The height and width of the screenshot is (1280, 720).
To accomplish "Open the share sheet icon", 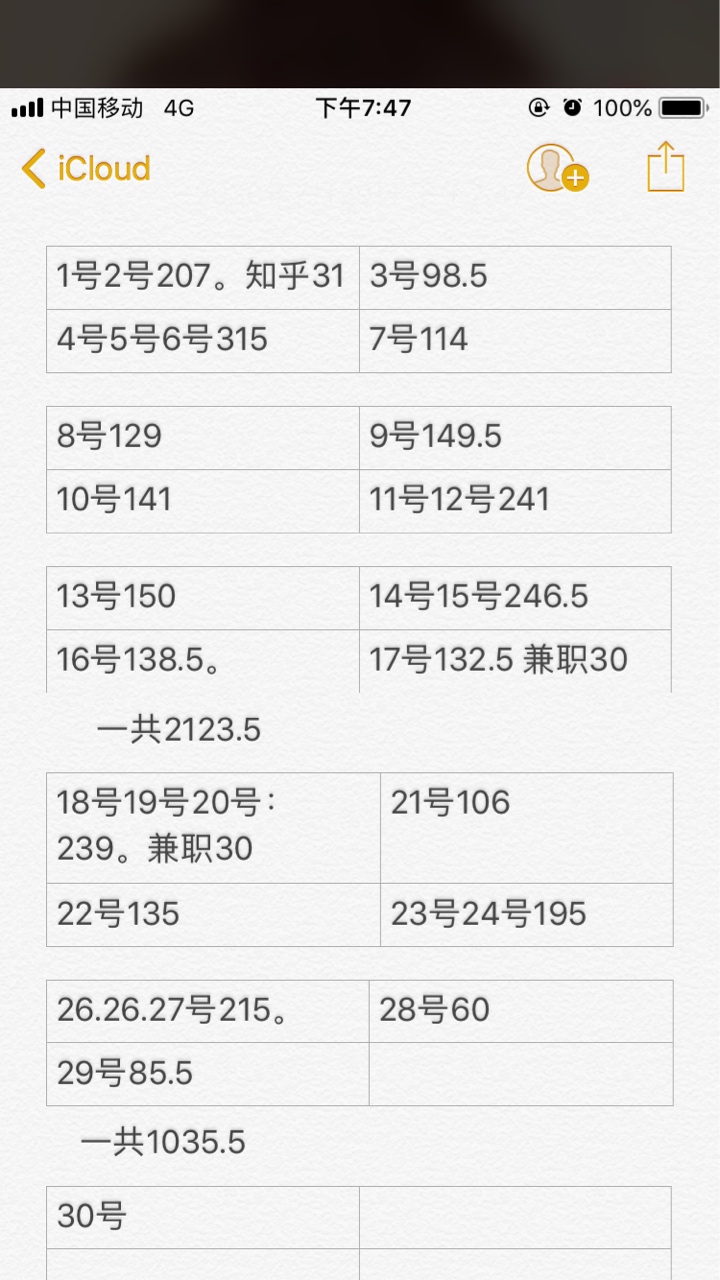I will [666, 166].
